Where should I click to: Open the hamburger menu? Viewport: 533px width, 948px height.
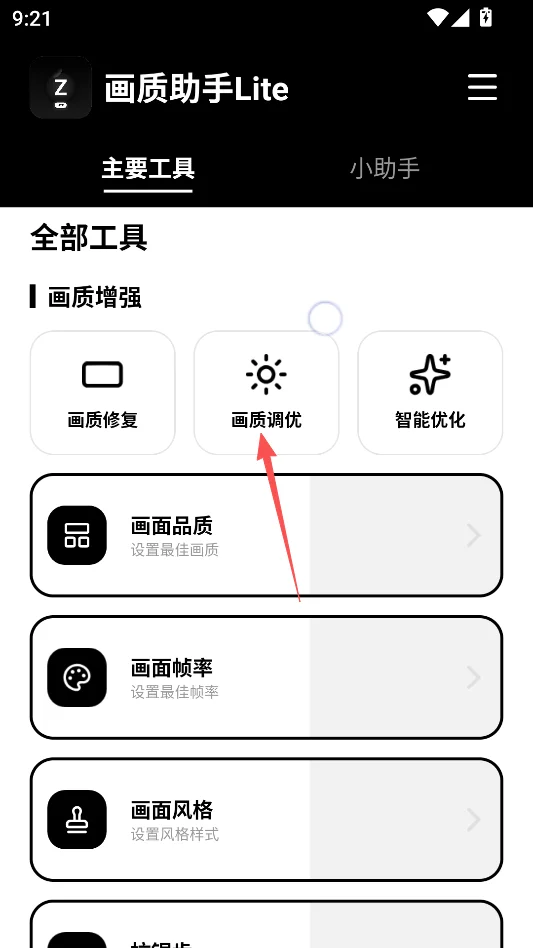tap(482, 88)
